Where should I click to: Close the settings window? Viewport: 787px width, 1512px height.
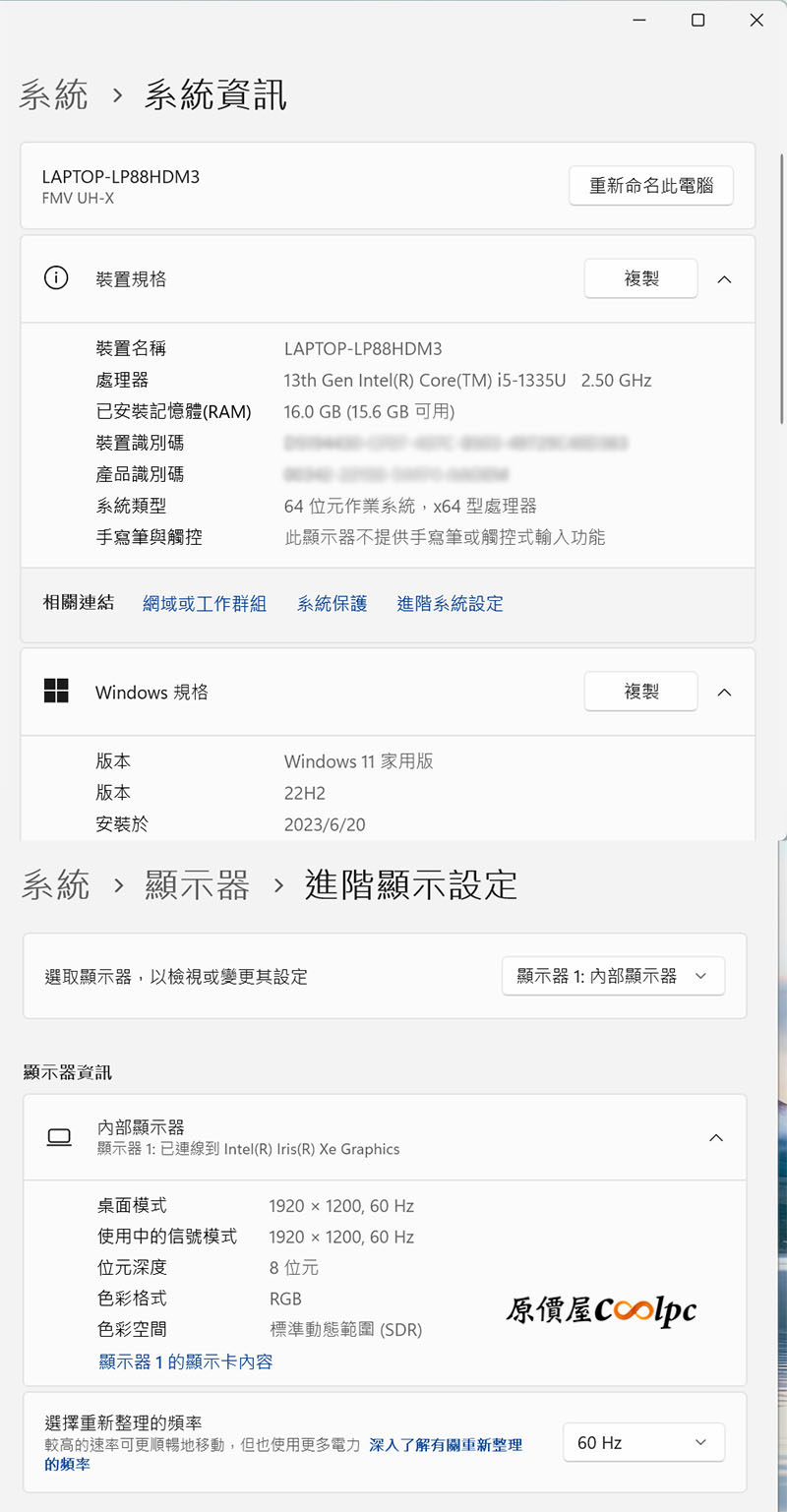pos(757,20)
